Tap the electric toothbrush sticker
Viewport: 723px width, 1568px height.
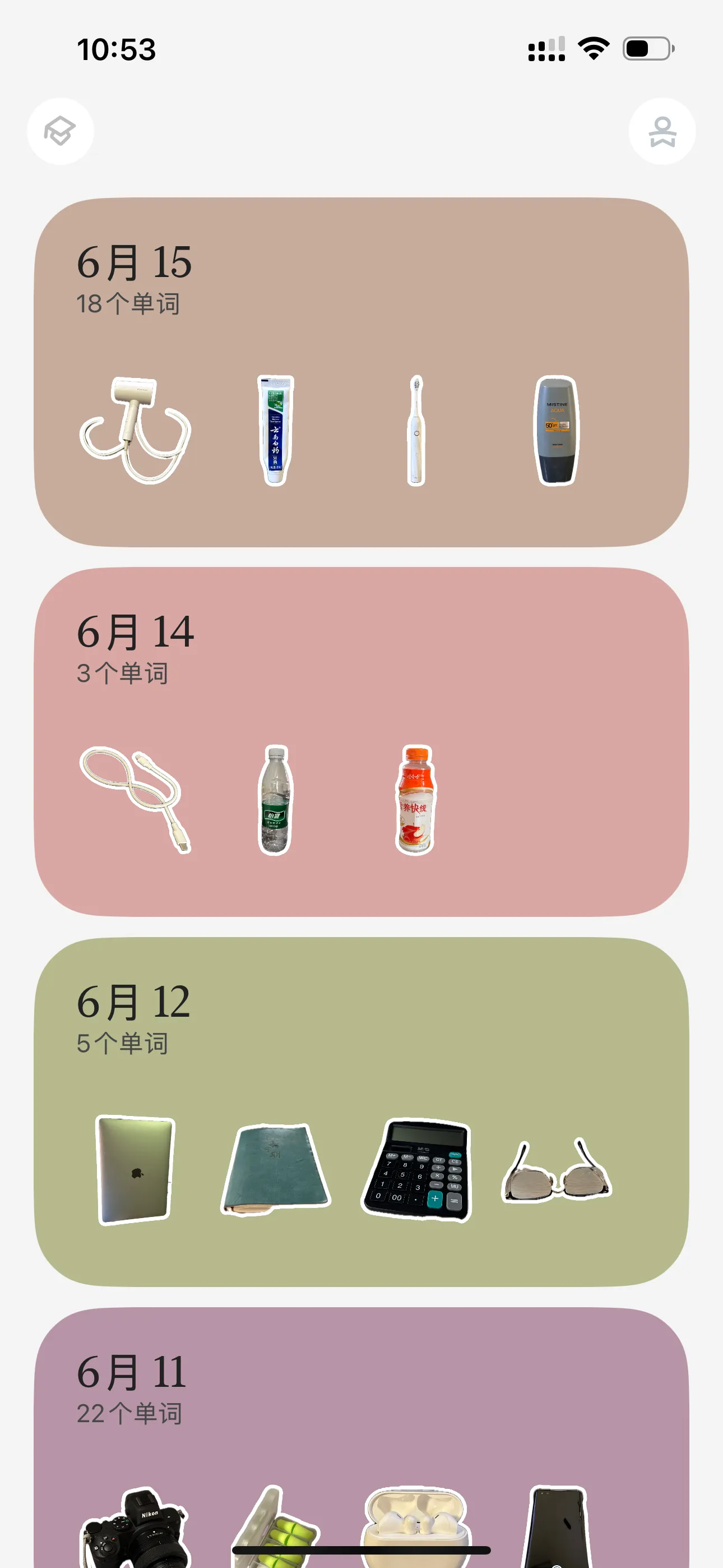(416, 430)
